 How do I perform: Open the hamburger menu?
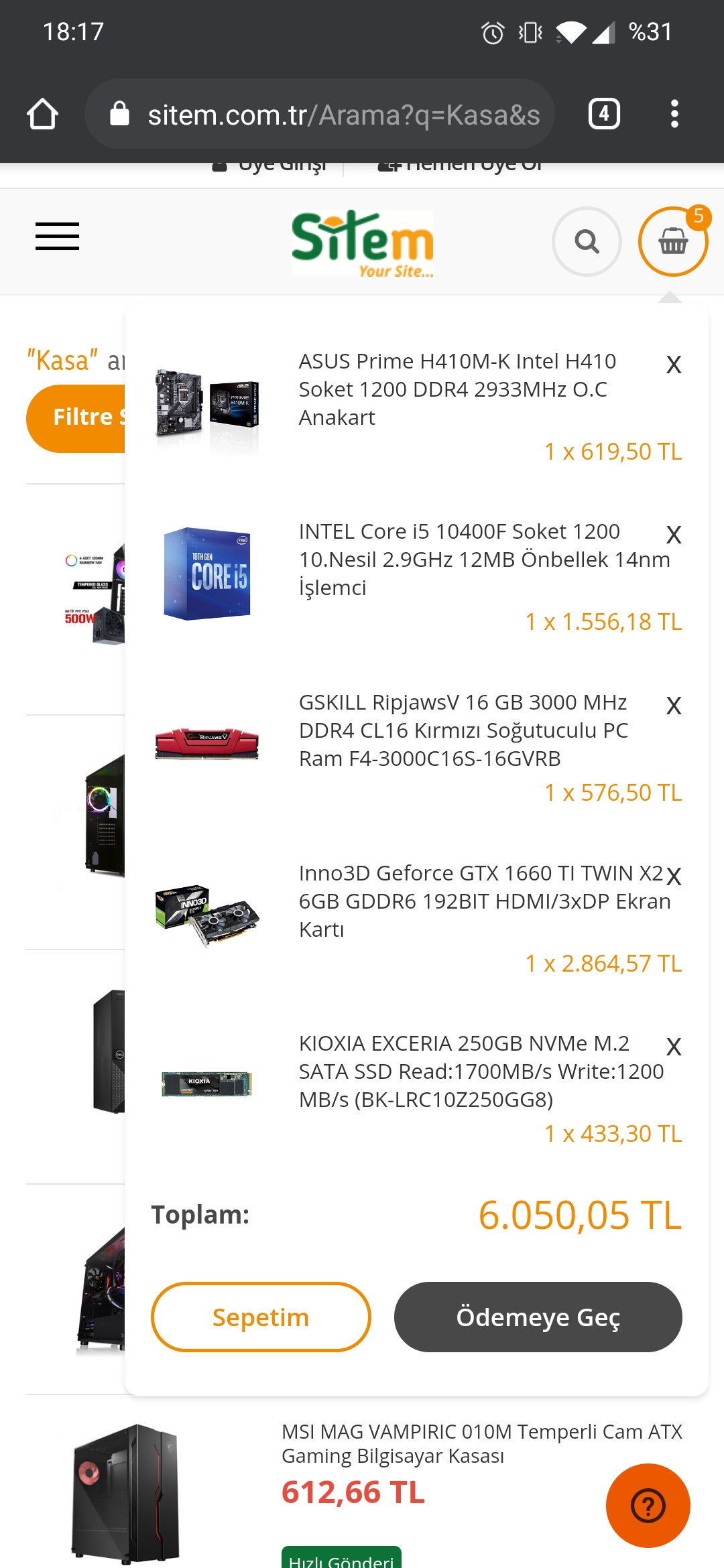57,237
